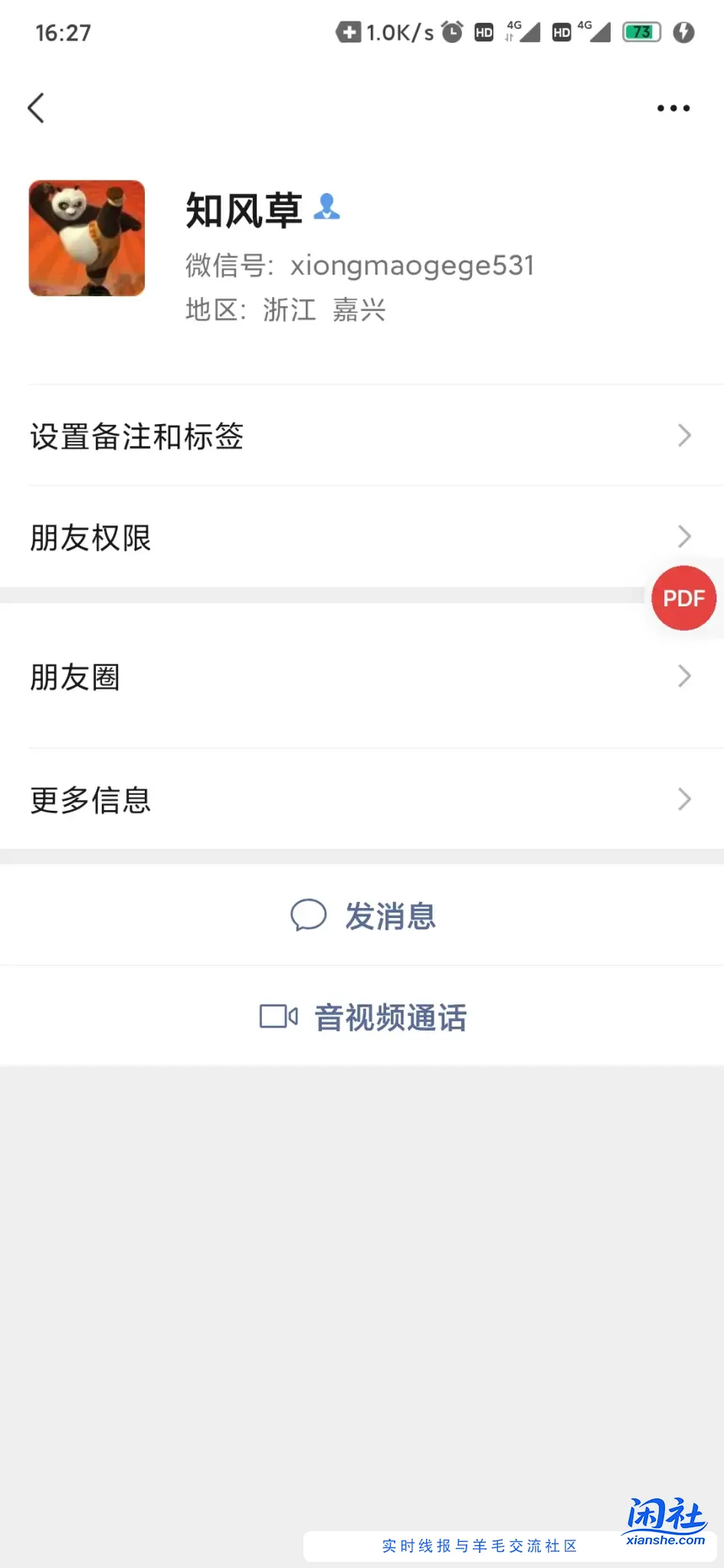This screenshot has height=1568, width=724.
Task: Tap the back arrow to return
Action: [36, 108]
